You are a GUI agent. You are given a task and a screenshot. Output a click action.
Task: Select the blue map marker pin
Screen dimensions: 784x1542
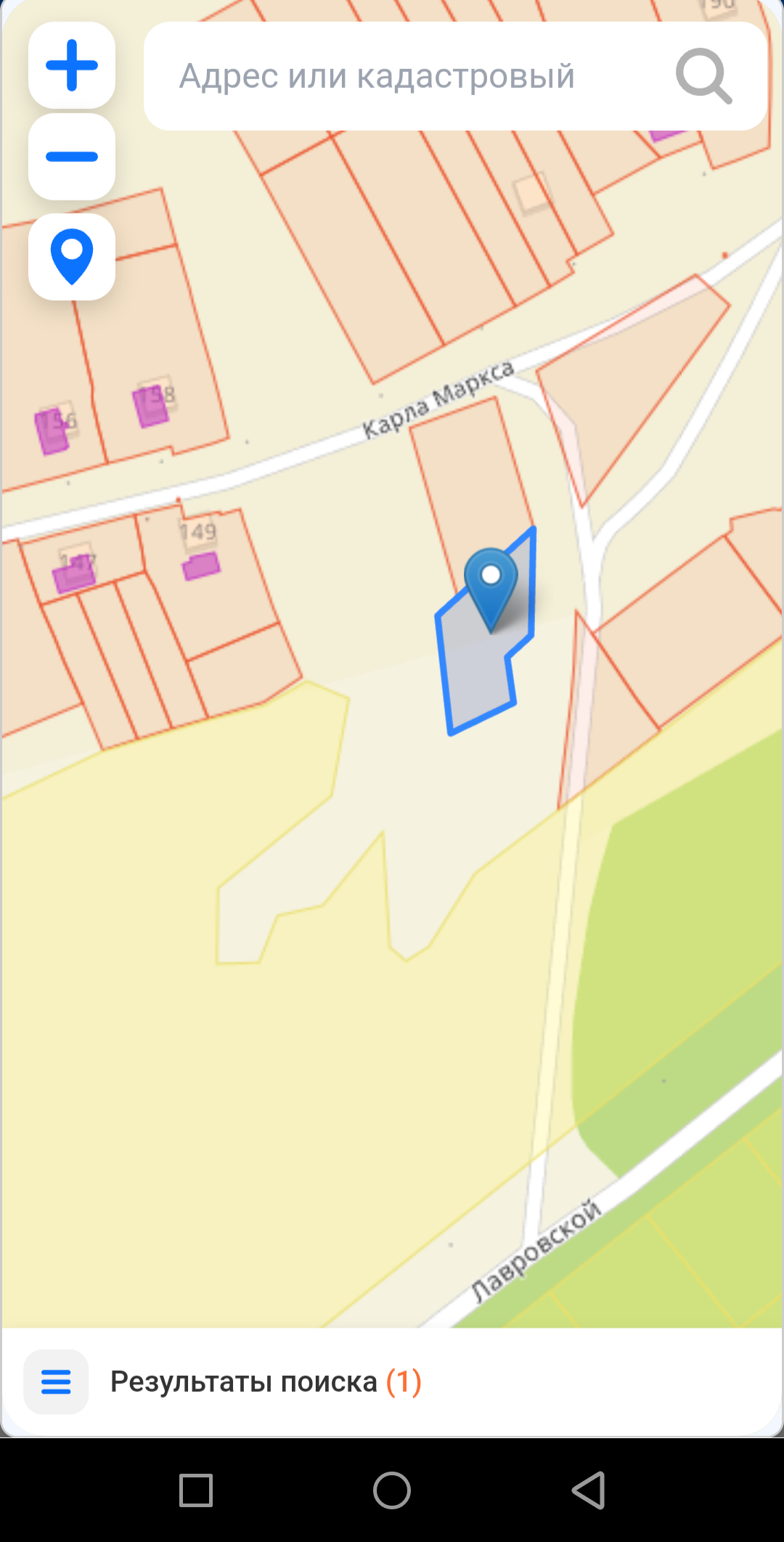click(x=491, y=584)
